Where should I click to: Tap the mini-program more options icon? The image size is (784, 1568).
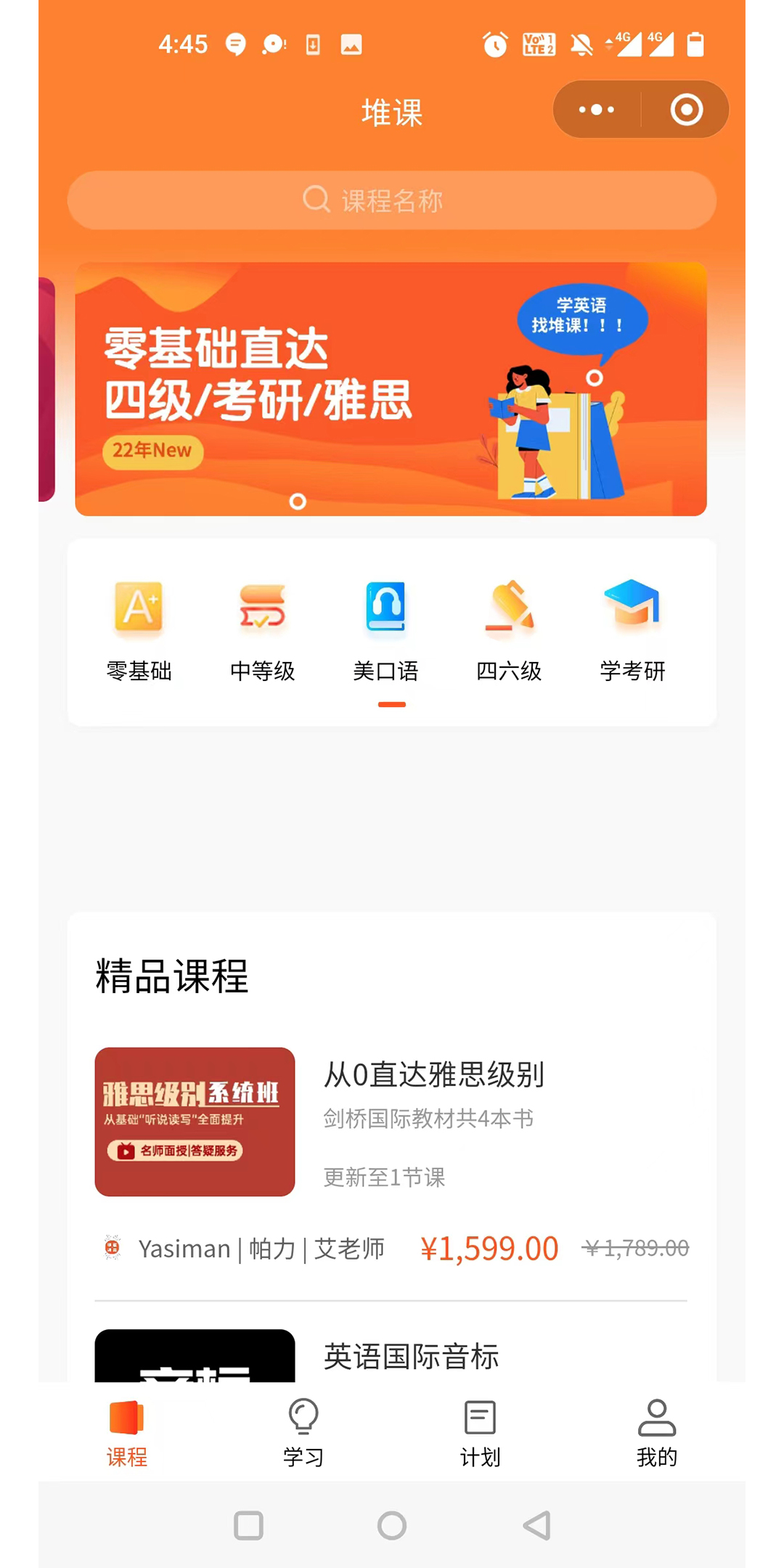(595, 109)
